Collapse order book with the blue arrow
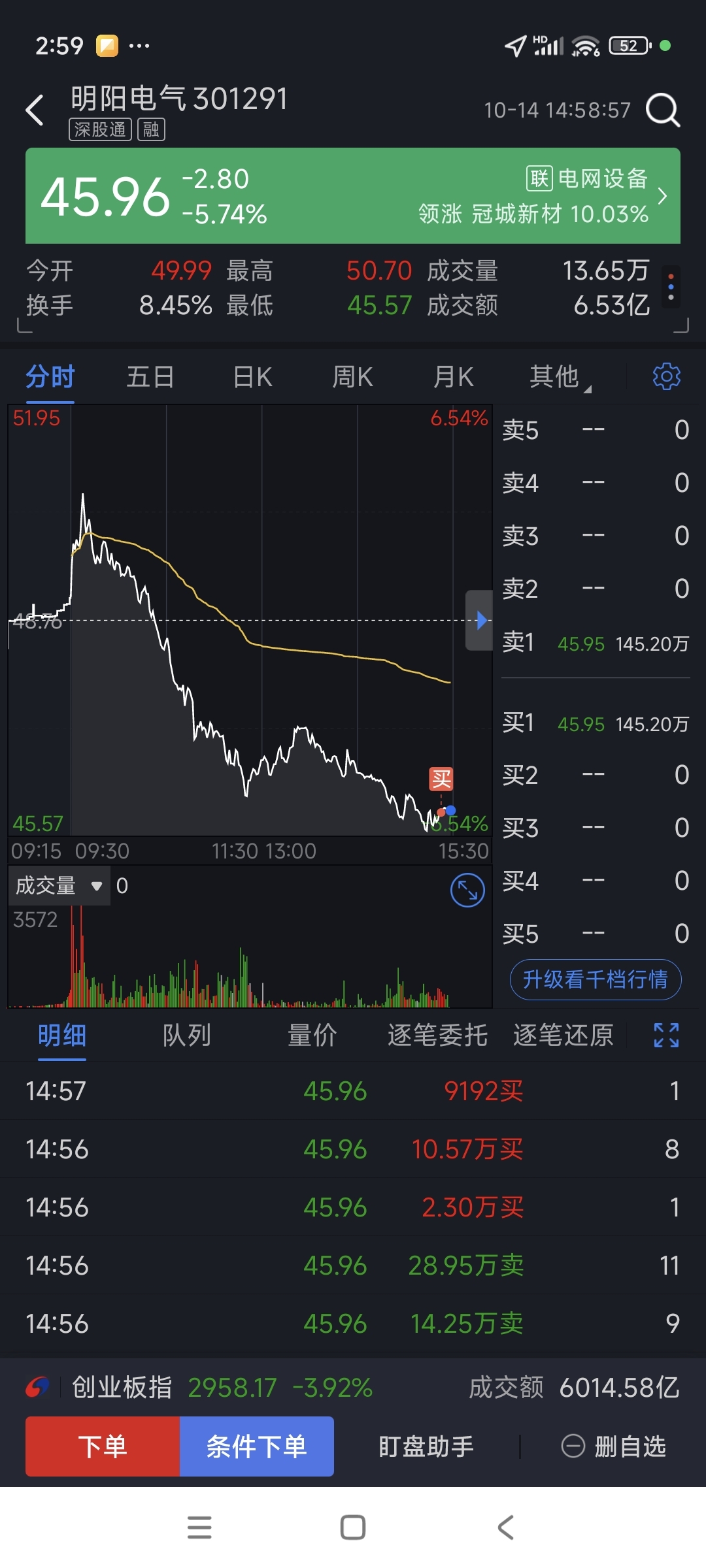This screenshot has height=1568, width=706. pyautogui.click(x=480, y=620)
